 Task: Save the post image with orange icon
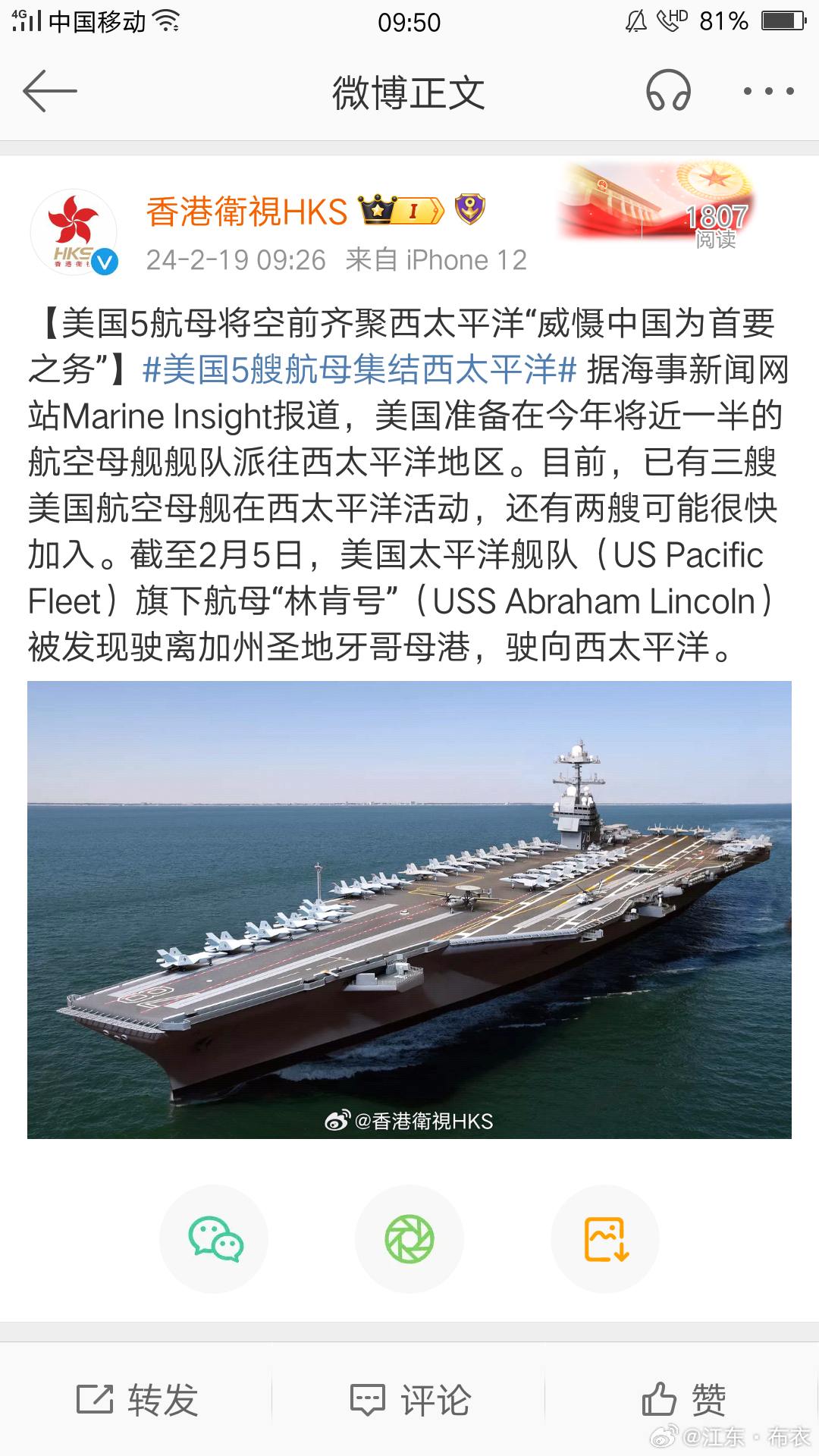point(605,1239)
